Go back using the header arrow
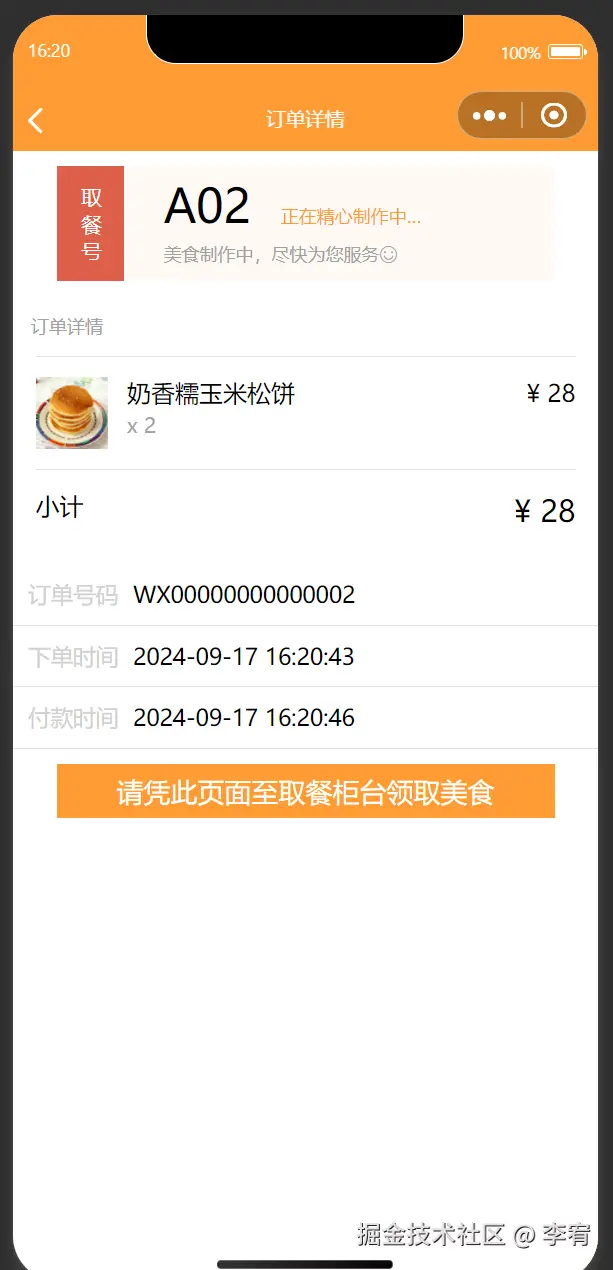The height and width of the screenshot is (1270, 613). pos(36,120)
